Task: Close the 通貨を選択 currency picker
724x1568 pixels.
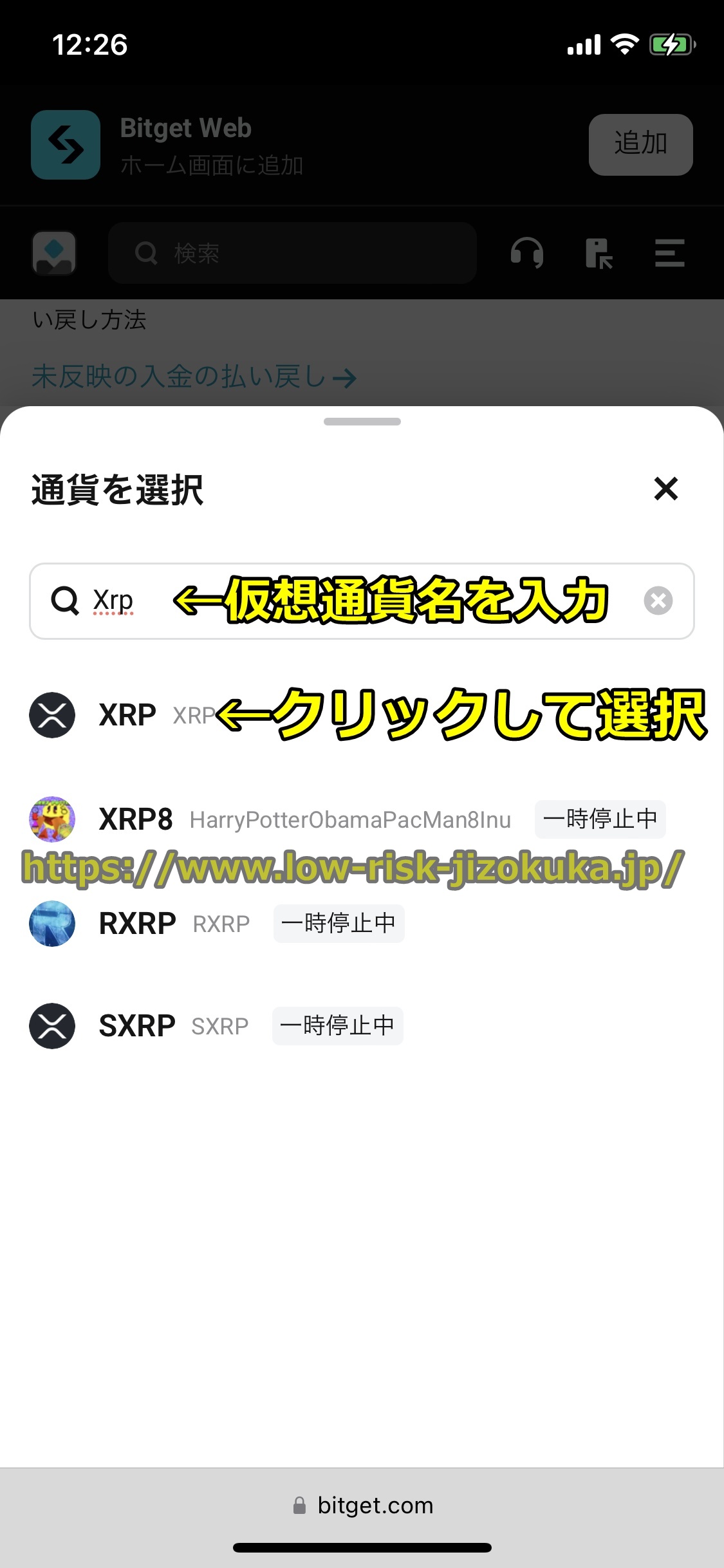Action: point(665,489)
